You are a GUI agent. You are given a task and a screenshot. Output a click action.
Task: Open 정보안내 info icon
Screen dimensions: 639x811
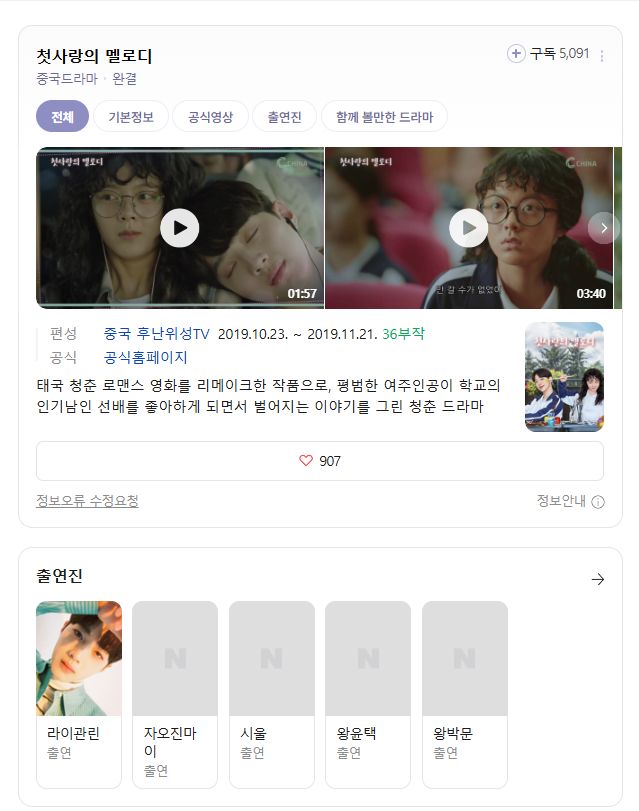point(598,502)
